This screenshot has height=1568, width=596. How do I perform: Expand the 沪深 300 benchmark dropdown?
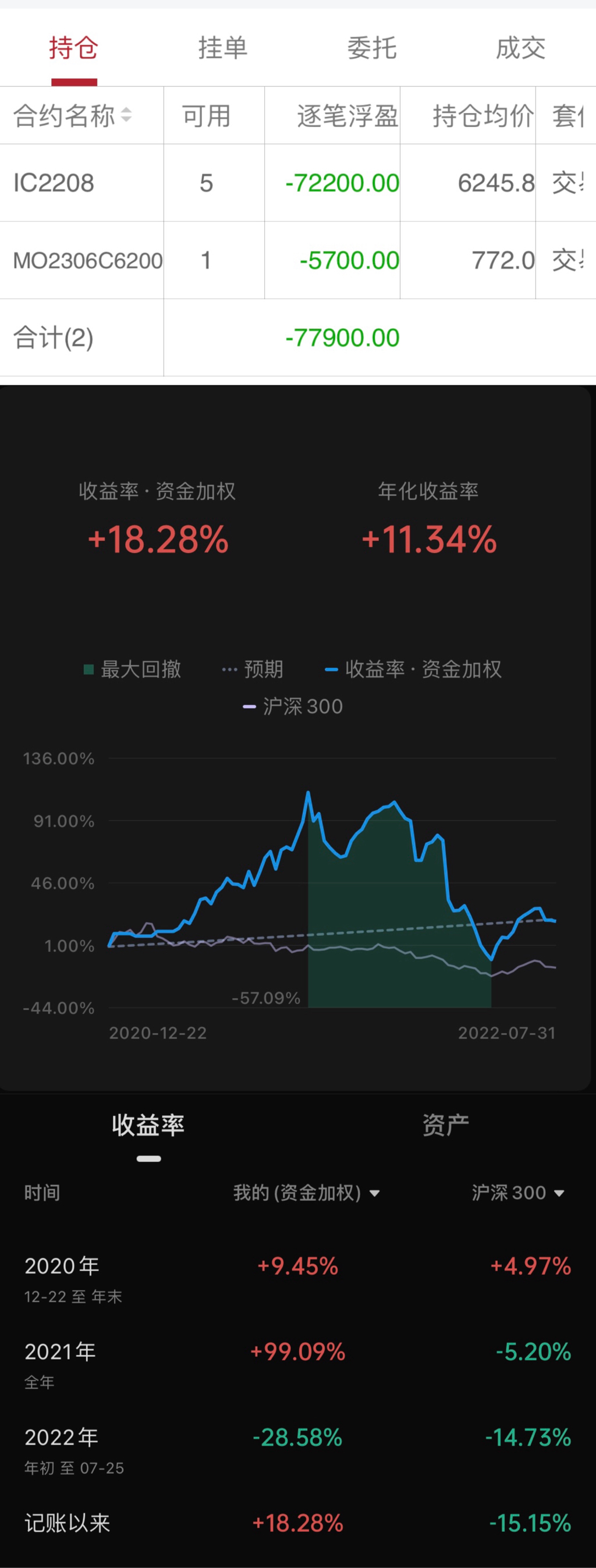[517, 1193]
